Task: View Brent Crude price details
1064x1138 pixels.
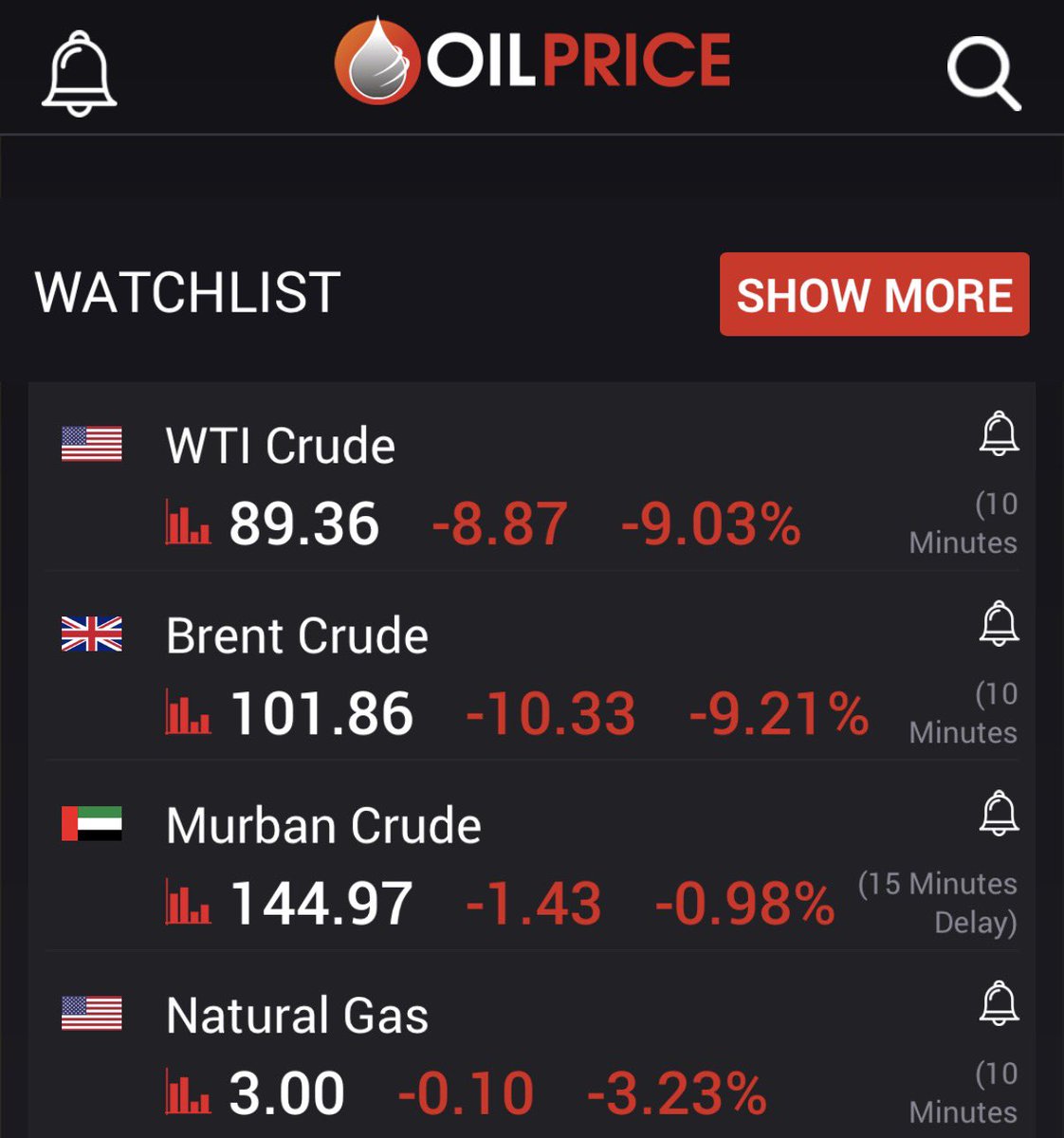Action: point(297,635)
